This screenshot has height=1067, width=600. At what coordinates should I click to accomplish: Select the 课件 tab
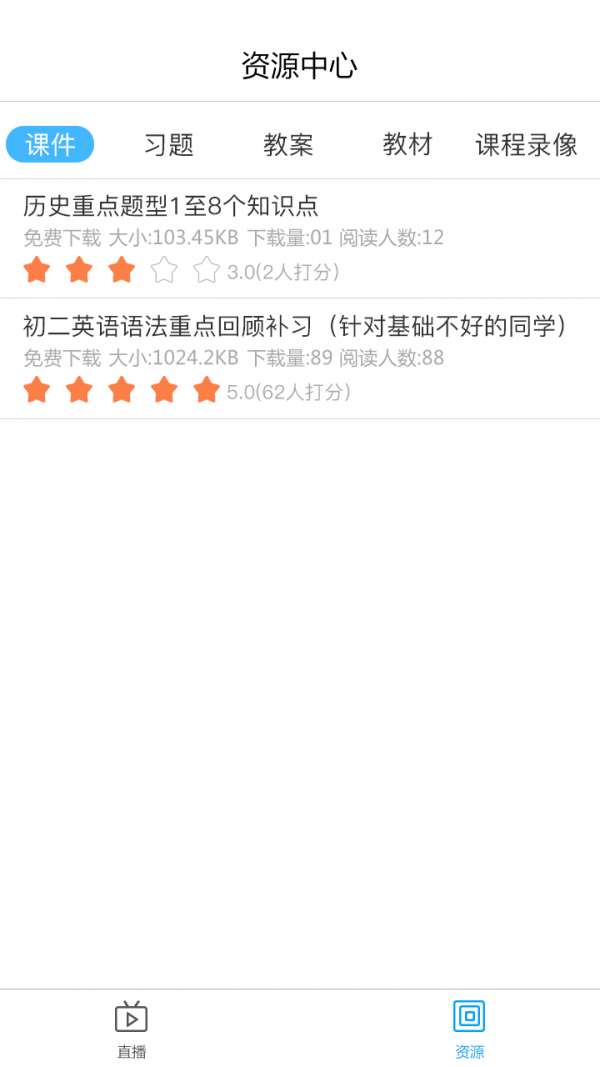click(x=50, y=144)
